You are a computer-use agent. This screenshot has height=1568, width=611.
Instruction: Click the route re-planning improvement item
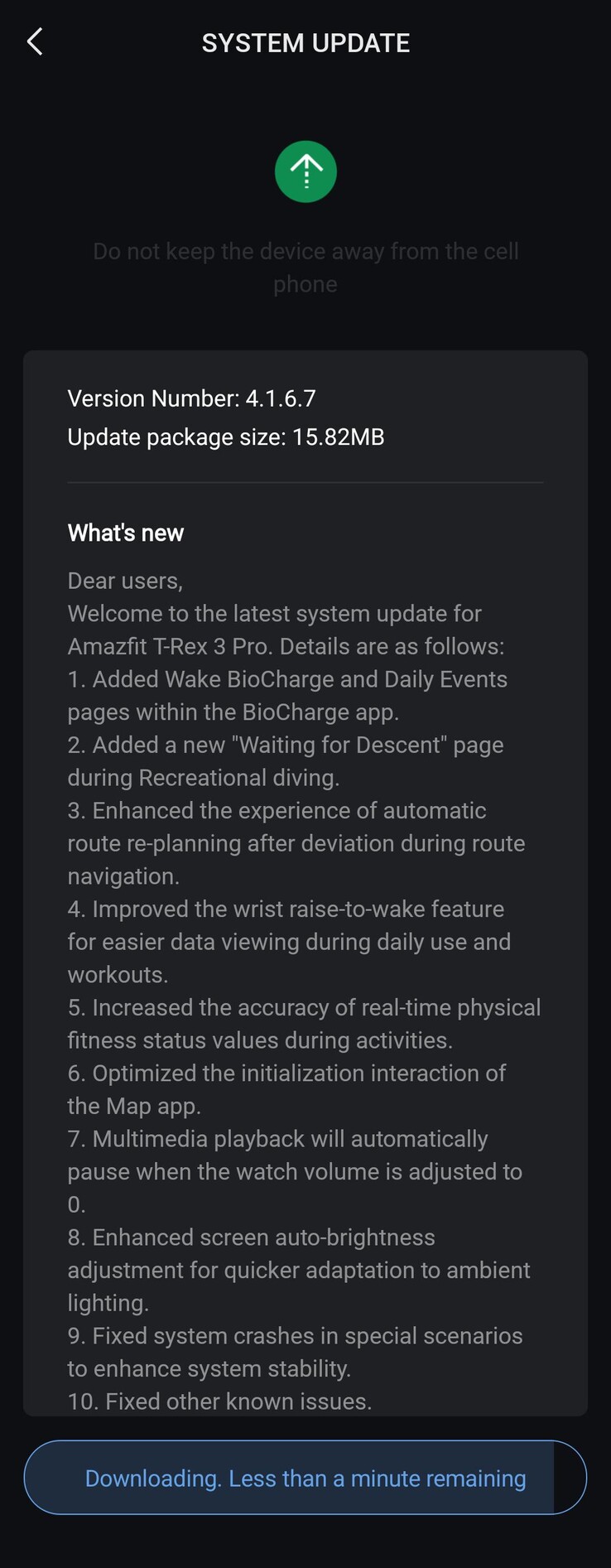296,842
